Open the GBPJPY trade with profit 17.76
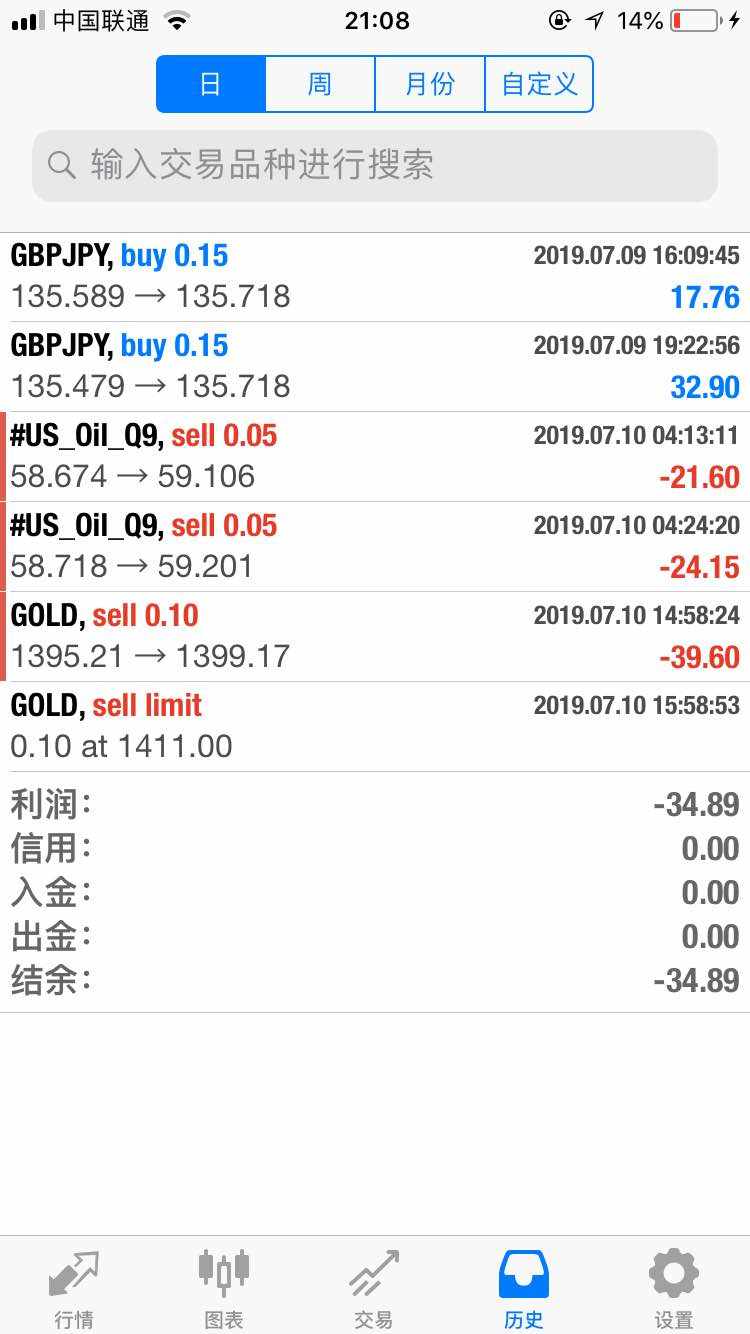This screenshot has height=1334, width=750. coord(375,277)
